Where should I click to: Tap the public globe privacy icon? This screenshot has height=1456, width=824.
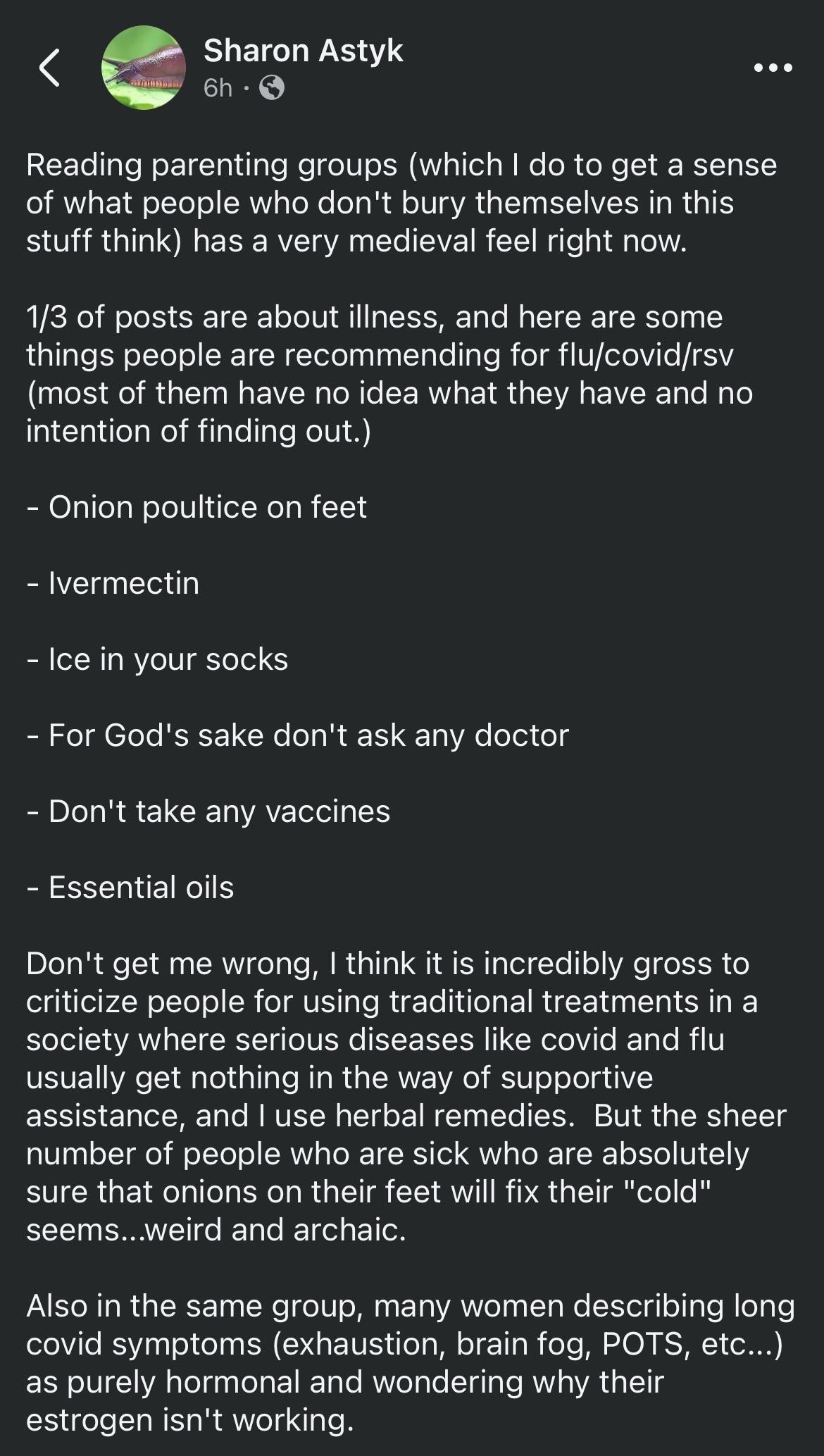coord(272,88)
